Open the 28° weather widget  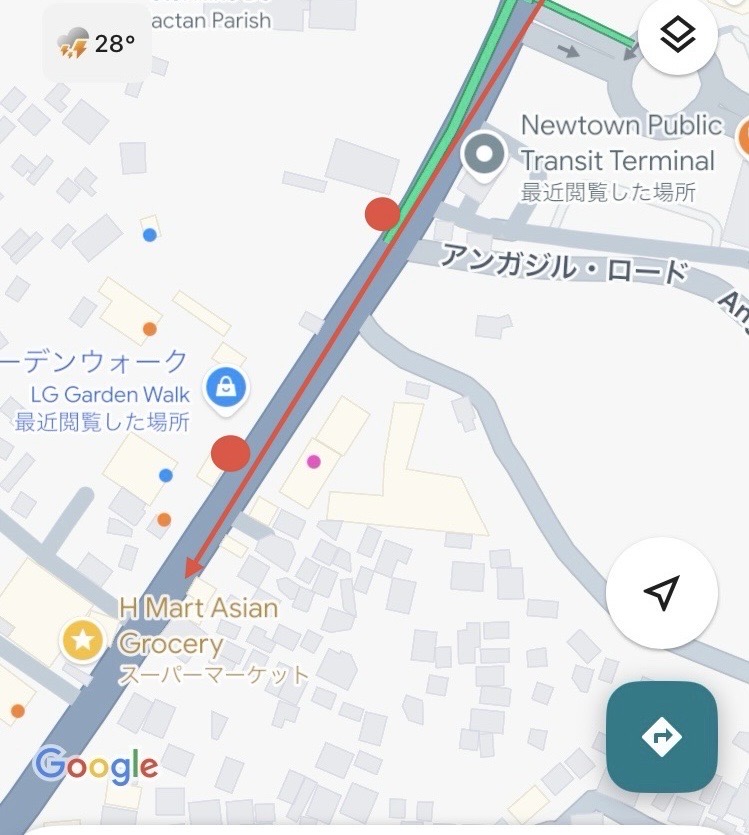(97, 44)
